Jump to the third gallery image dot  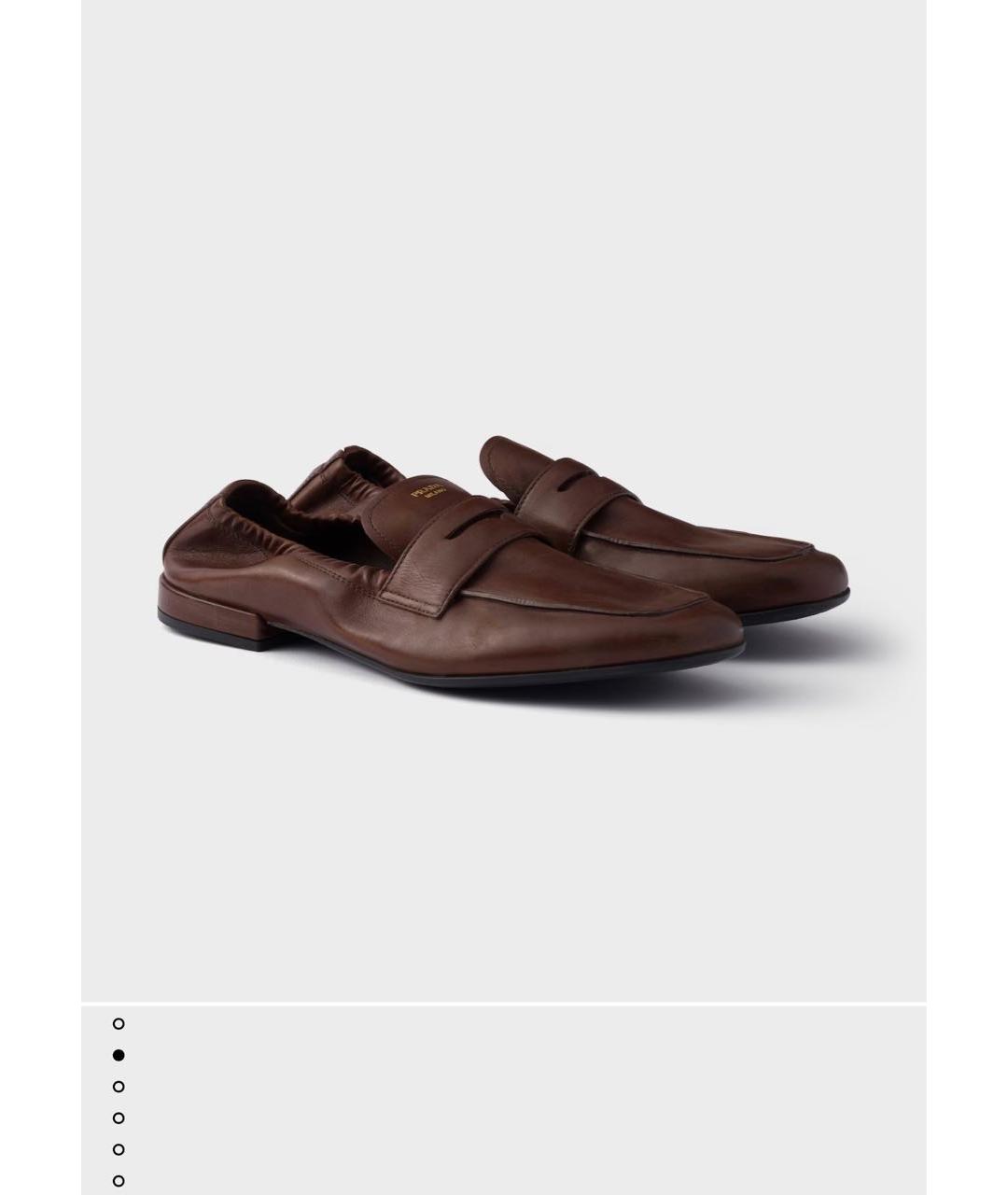pyautogui.click(x=119, y=1087)
